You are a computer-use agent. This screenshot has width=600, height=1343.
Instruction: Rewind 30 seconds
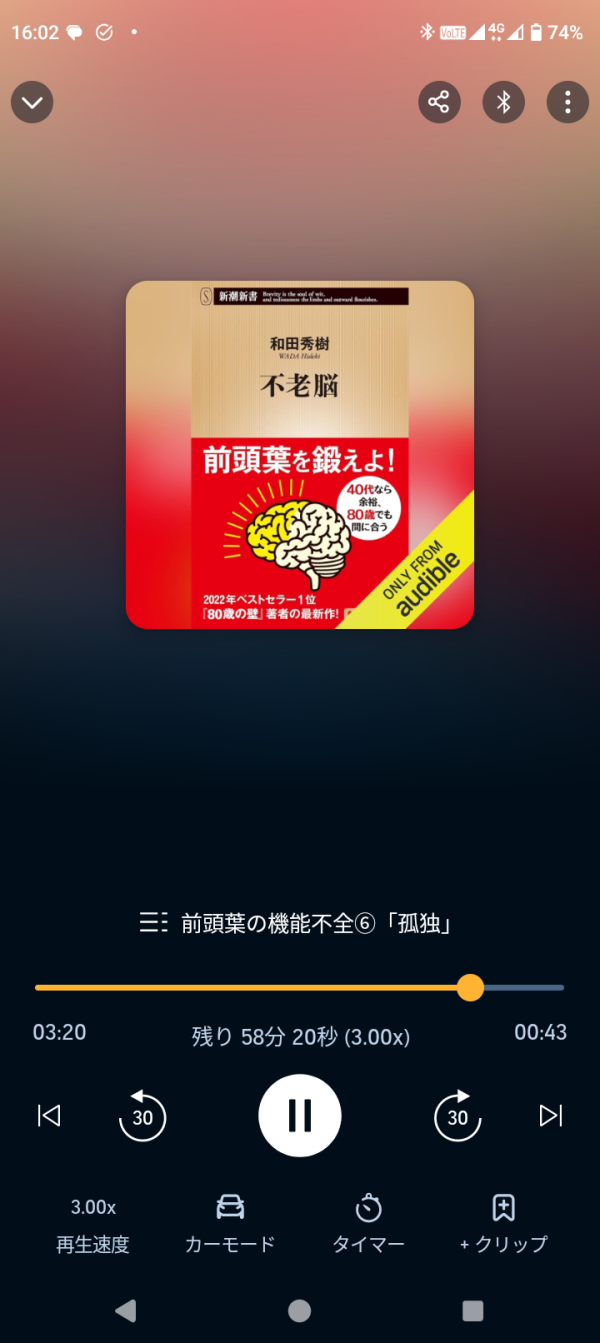pyautogui.click(x=143, y=1115)
